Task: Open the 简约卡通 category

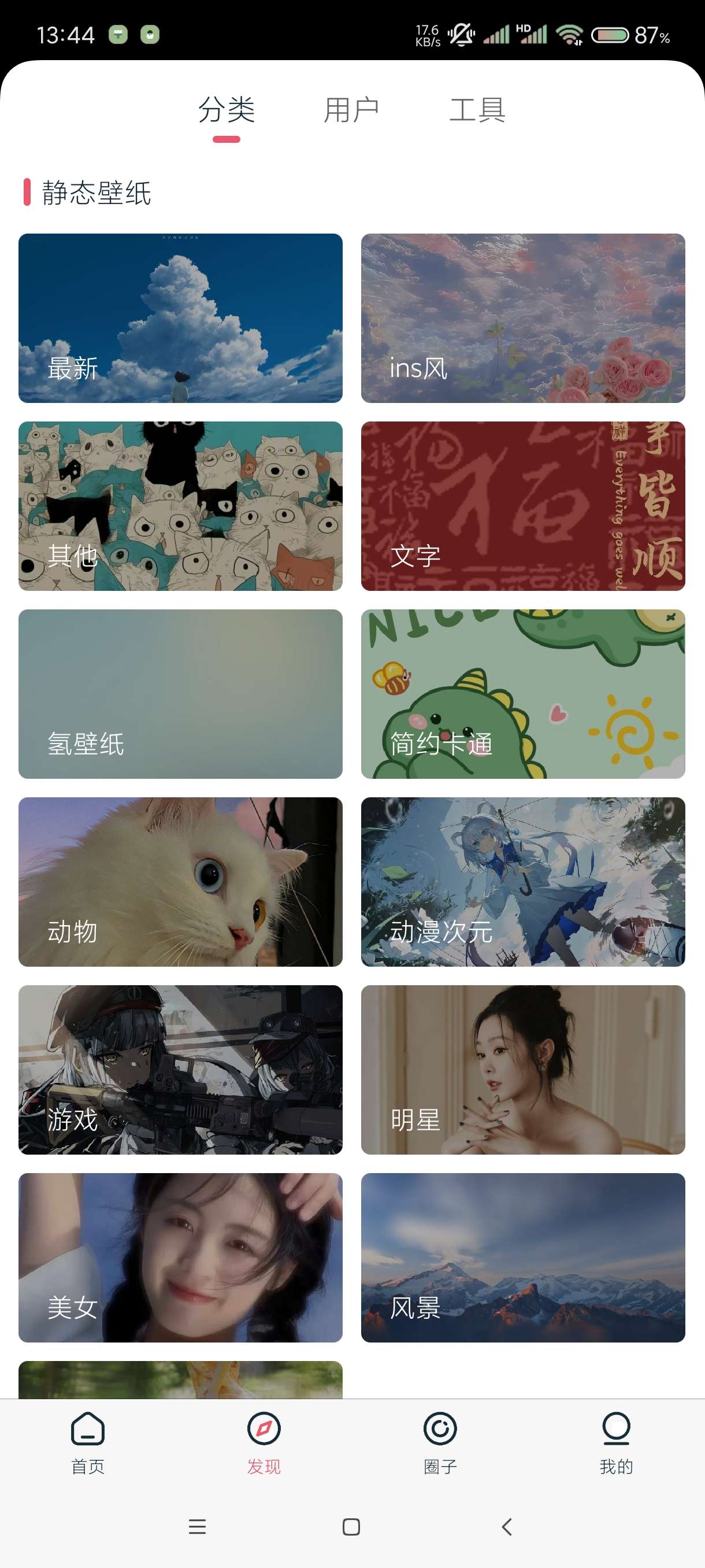Action: click(522, 693)
